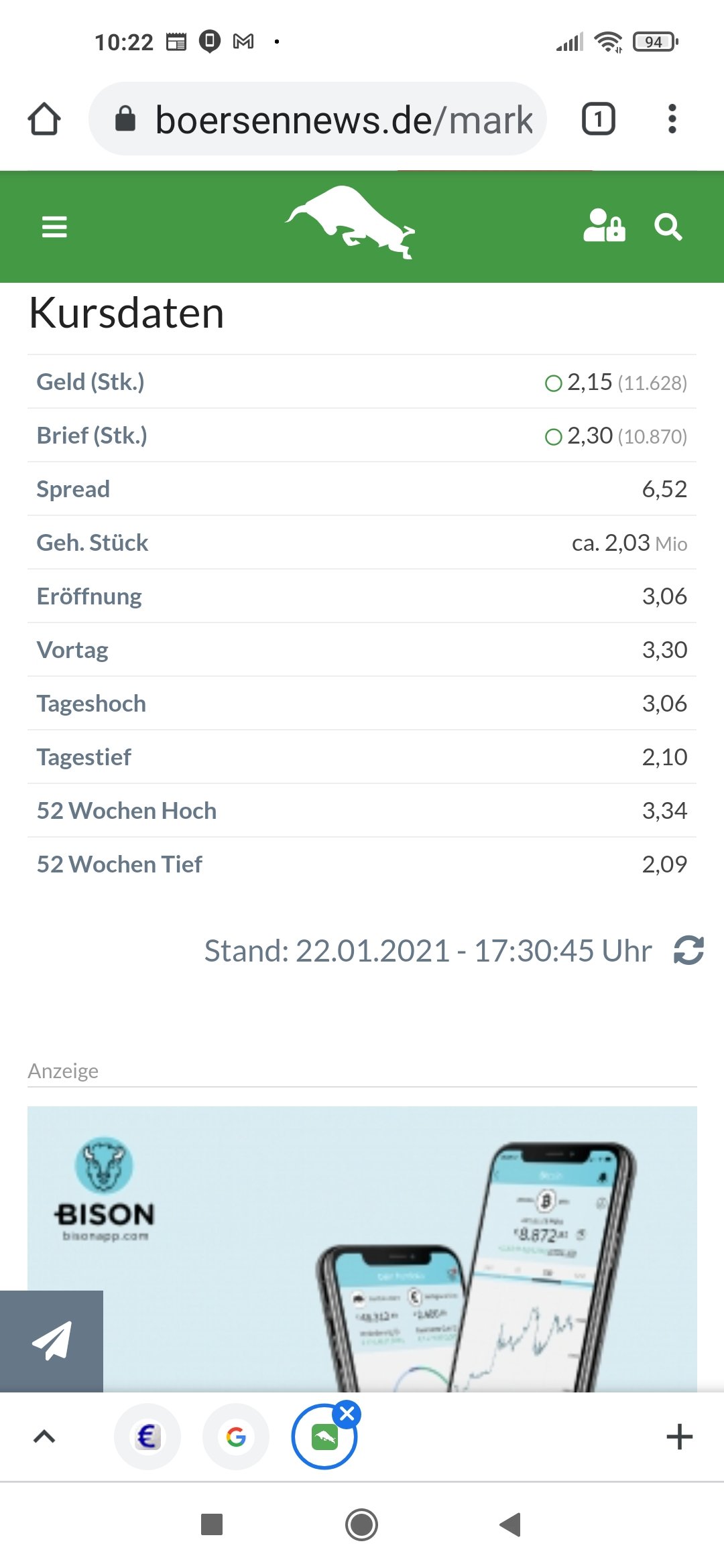The width and height of the screenshot is (724, 1568).
Task: Switch to the Google tab
Action: click(236, 1437)
